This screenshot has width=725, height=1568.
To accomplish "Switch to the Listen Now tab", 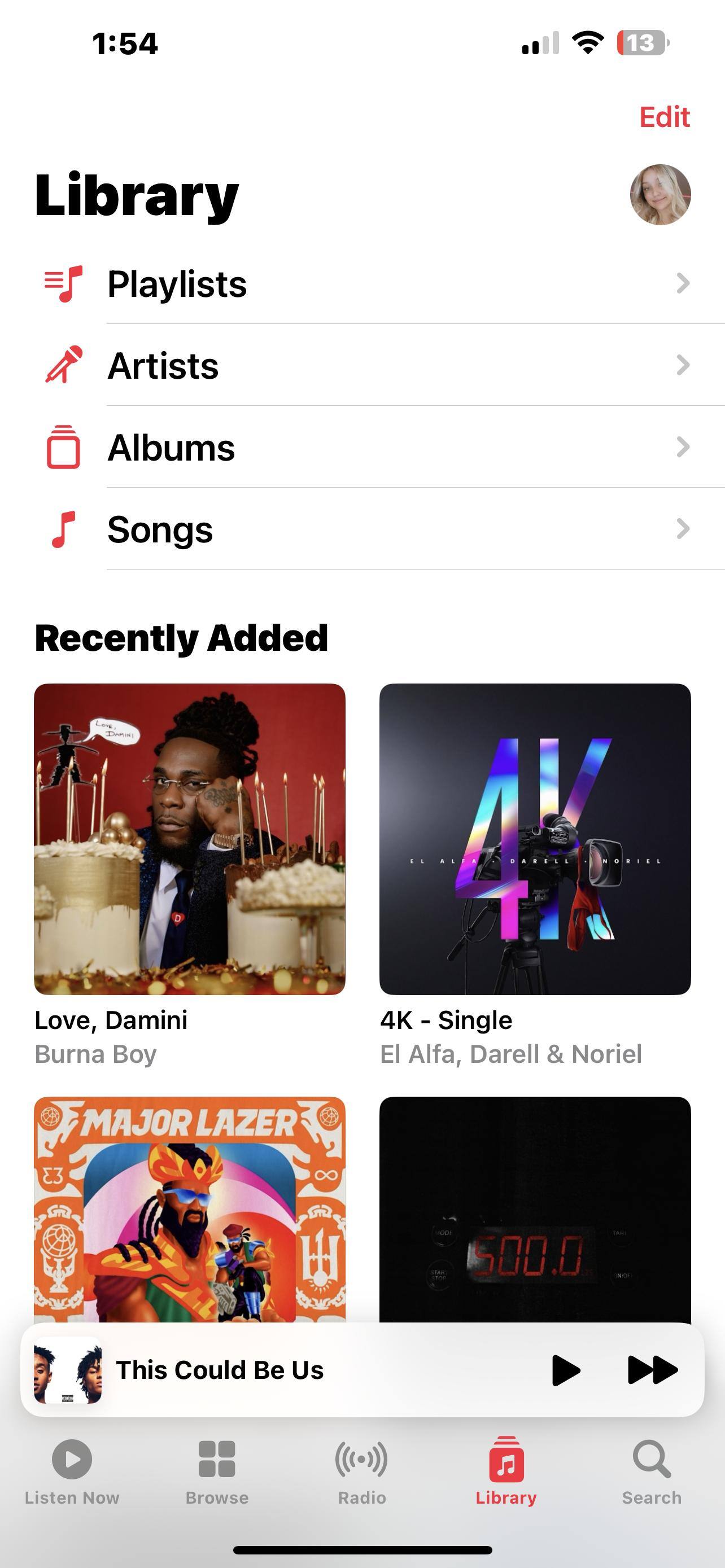I will tap(72, 1470).
